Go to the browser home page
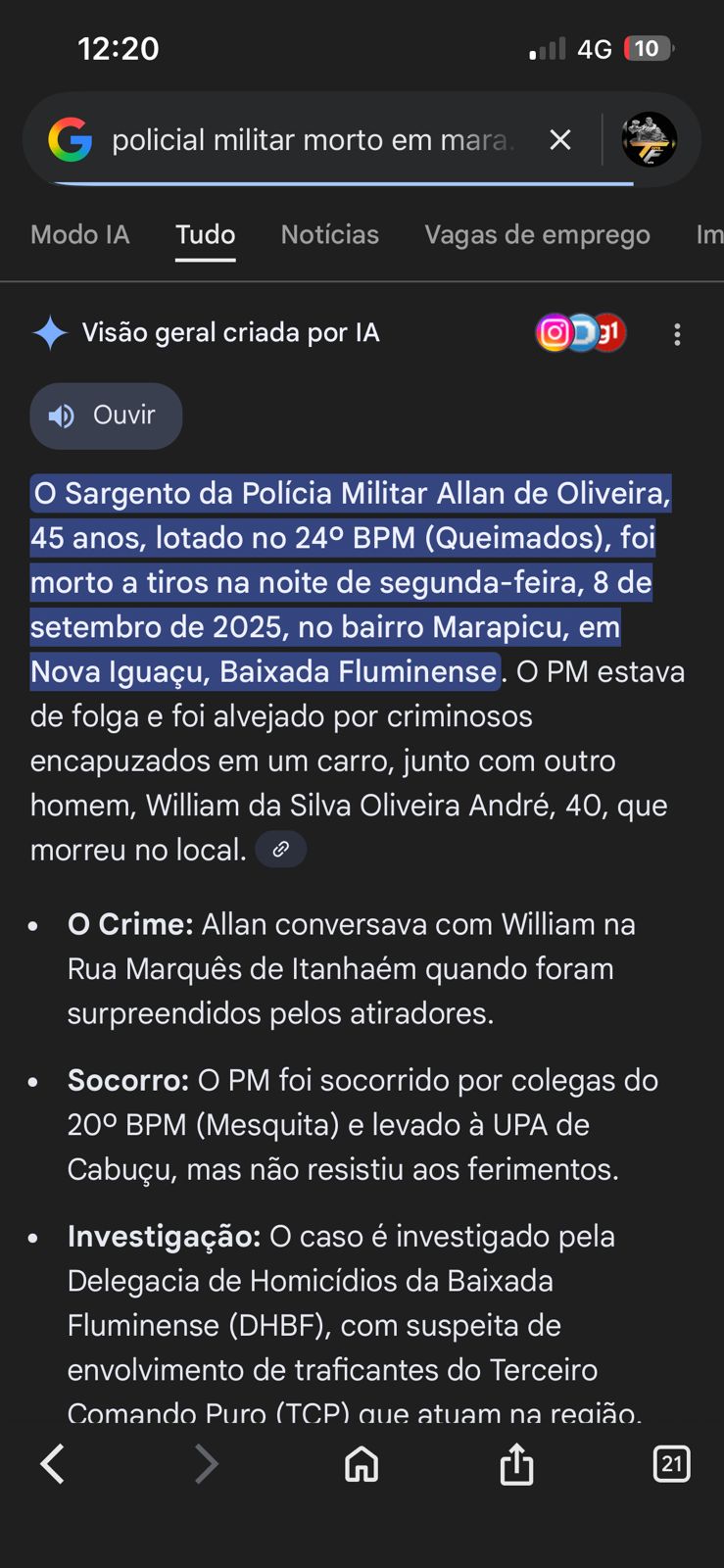 (x=362, y=1464)
